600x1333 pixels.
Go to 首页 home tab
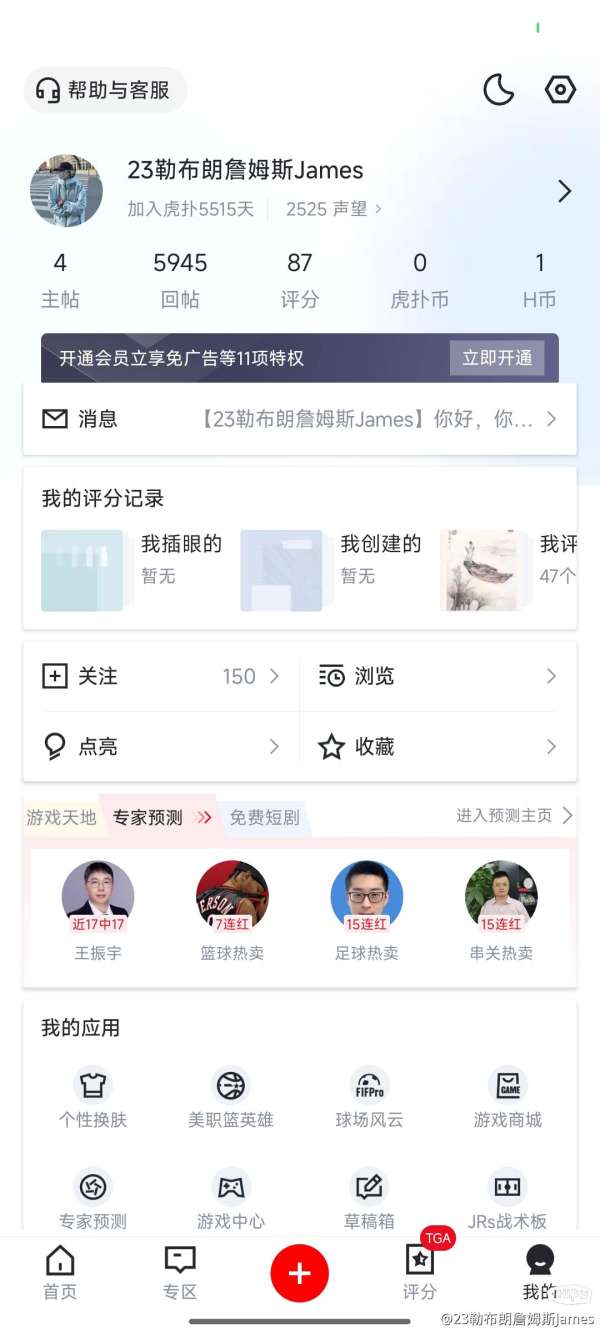coord(60,1273)
